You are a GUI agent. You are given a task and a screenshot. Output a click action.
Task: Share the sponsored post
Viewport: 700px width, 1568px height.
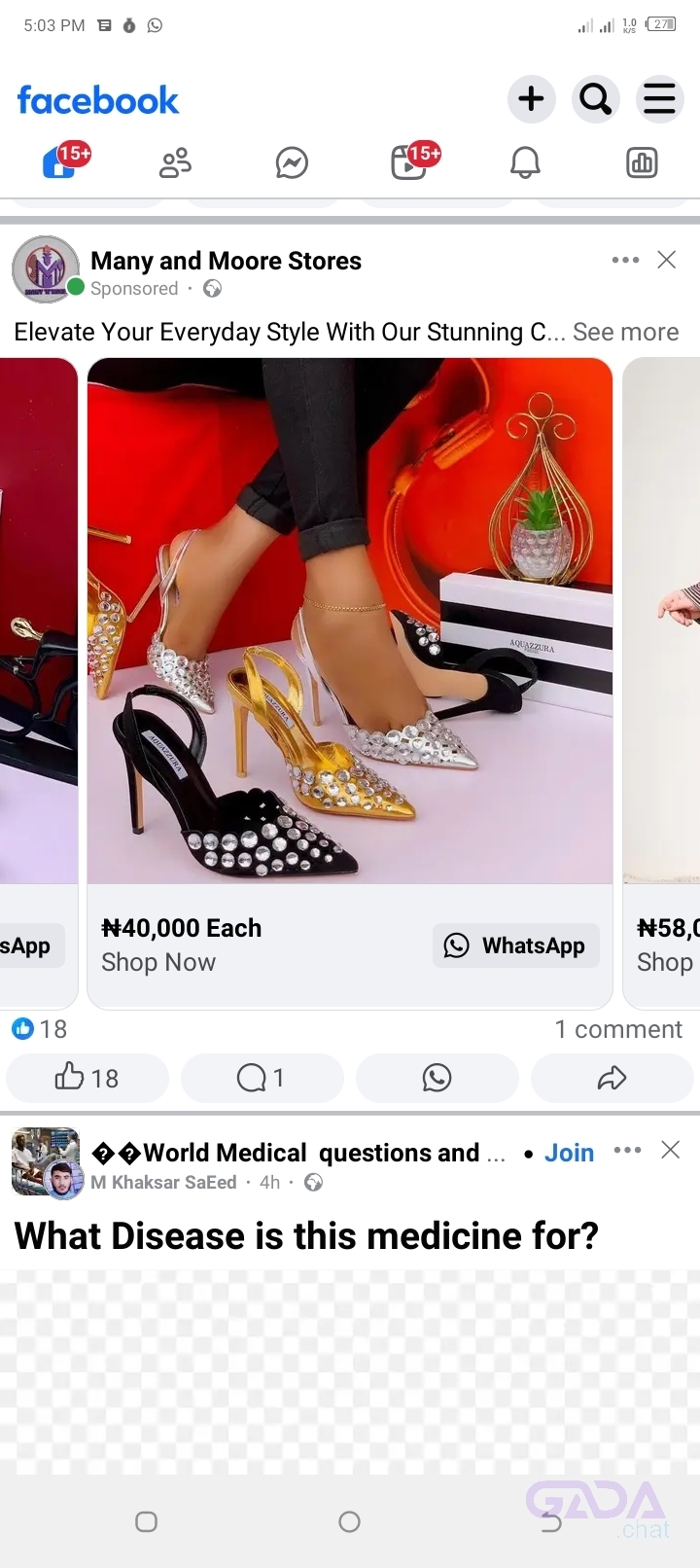612,1078
